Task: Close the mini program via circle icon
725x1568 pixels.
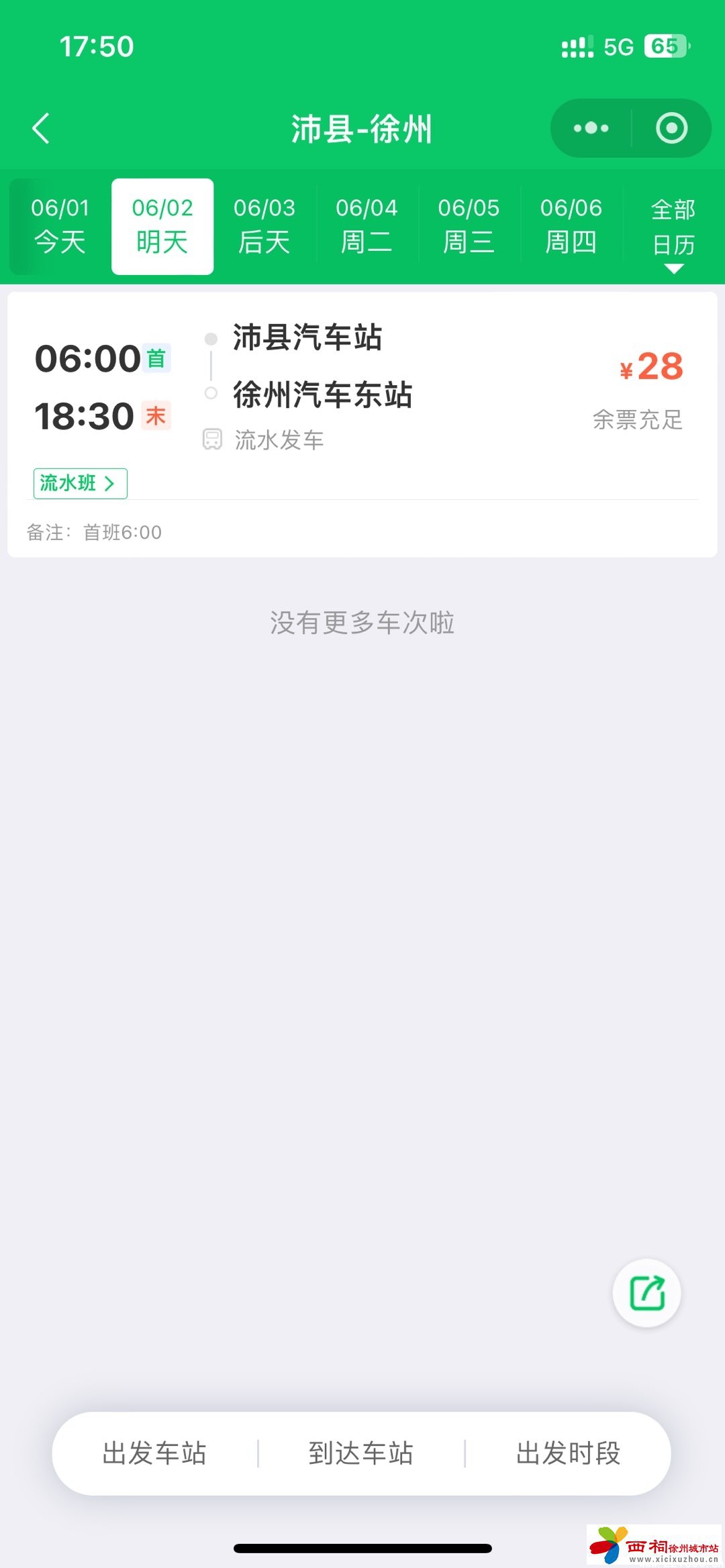Action: pos(671,128)
